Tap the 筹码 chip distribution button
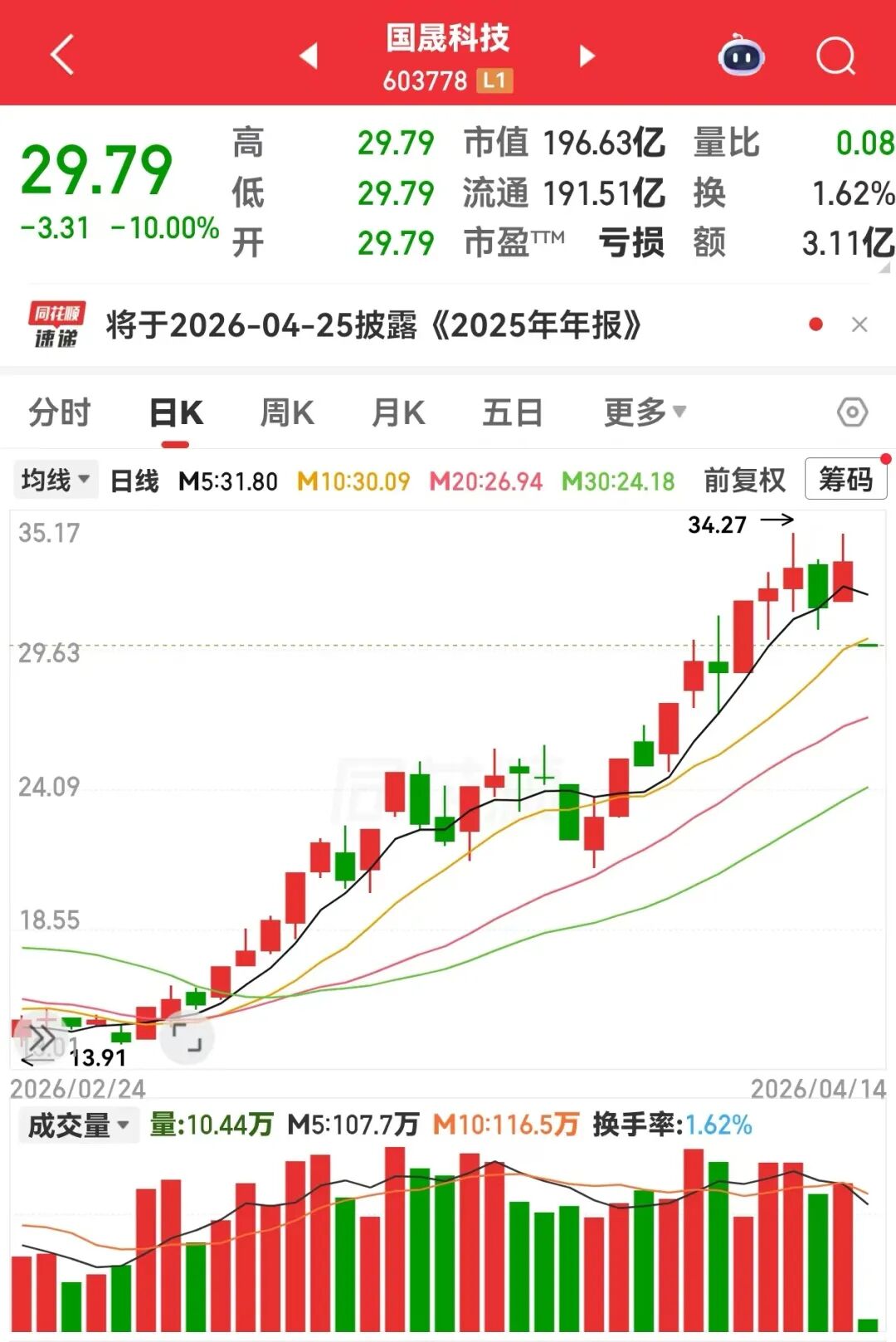896x1342 pixels. pyautogui.click(x=845, y=480)
